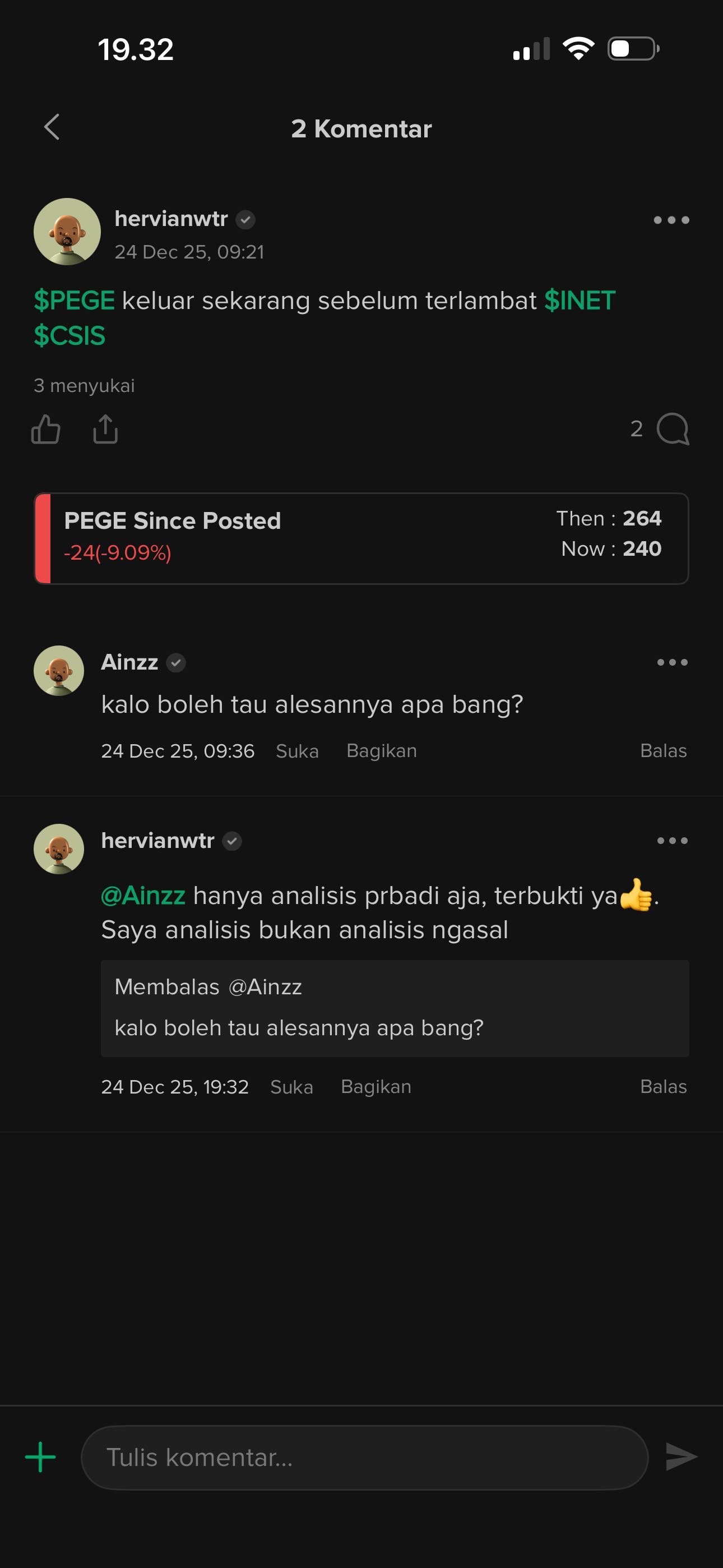Tap the comment bubble icon on the post
Image resolution: width=723 pixels, height=1568 pixels.
point(673,429)
